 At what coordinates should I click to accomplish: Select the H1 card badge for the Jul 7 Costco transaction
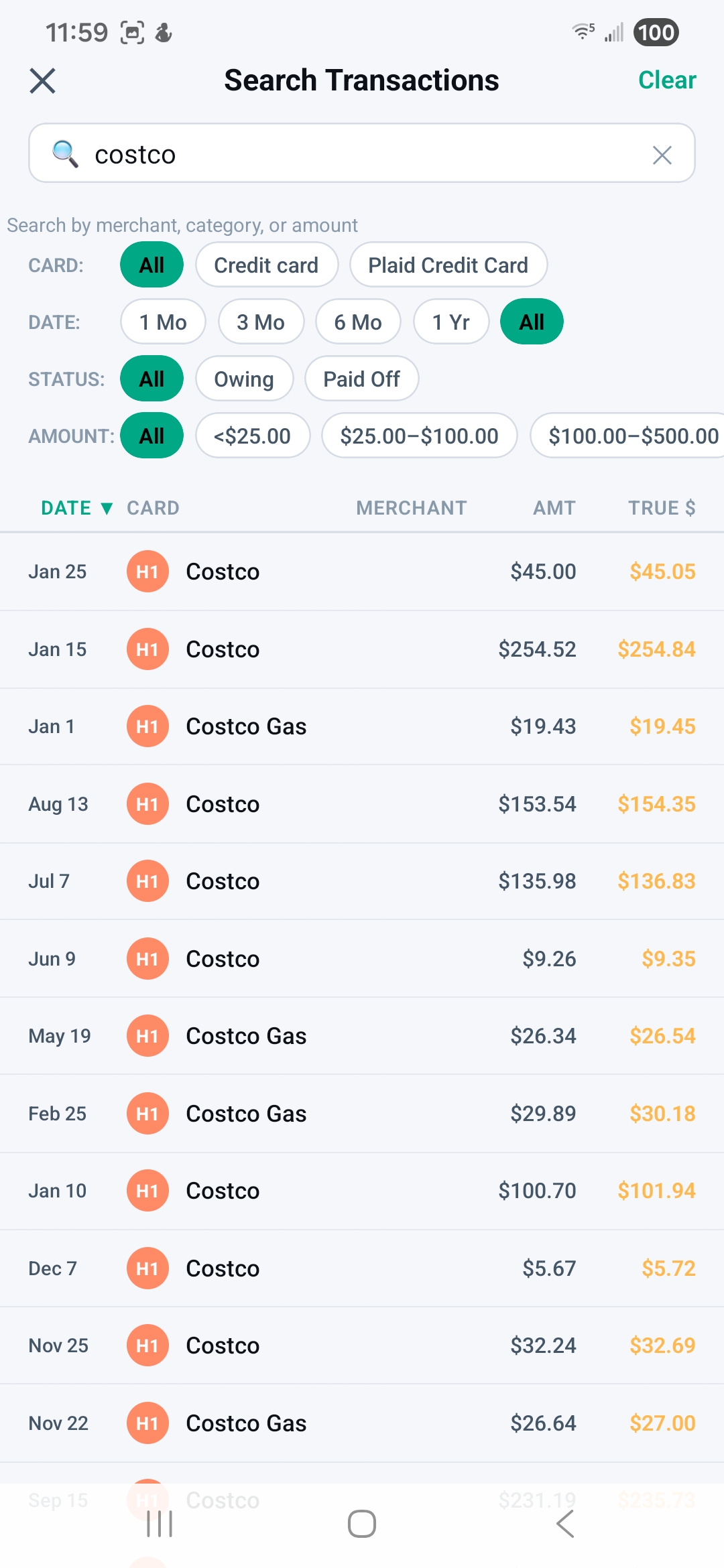tap(147, 881)
